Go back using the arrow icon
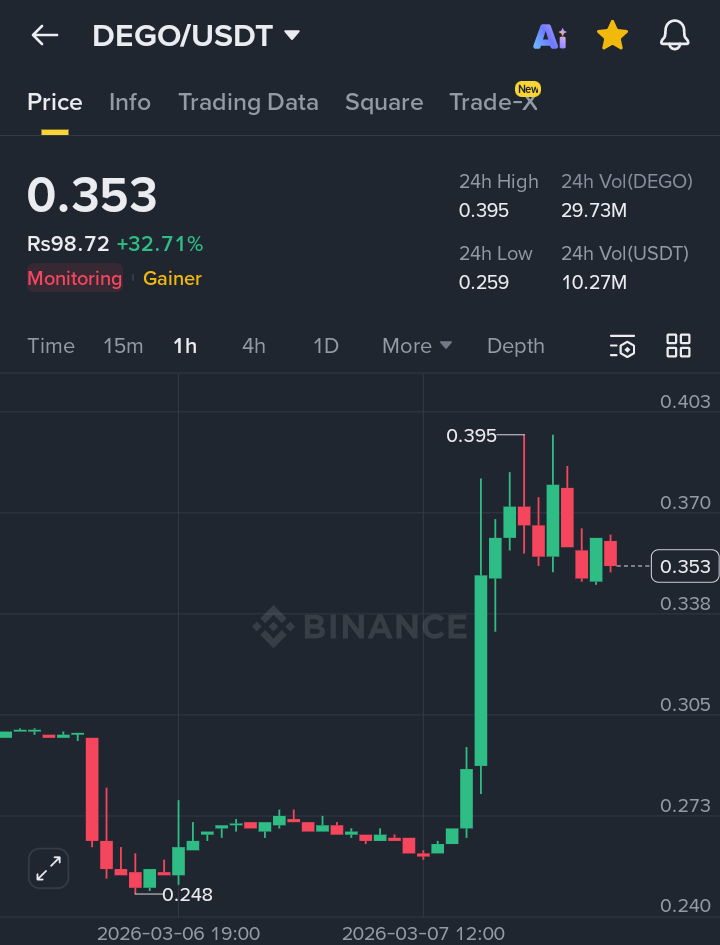720x945 pixels. 45,36
